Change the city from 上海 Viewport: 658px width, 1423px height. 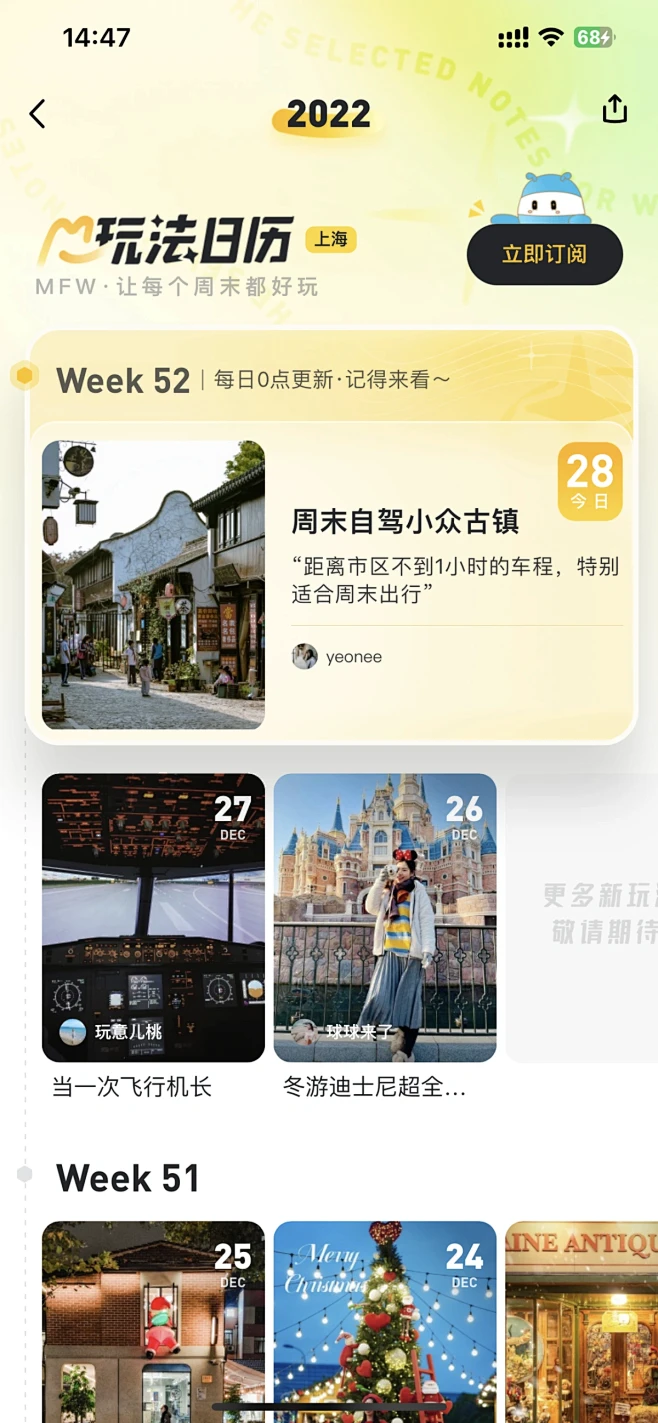tap(331, 239)
